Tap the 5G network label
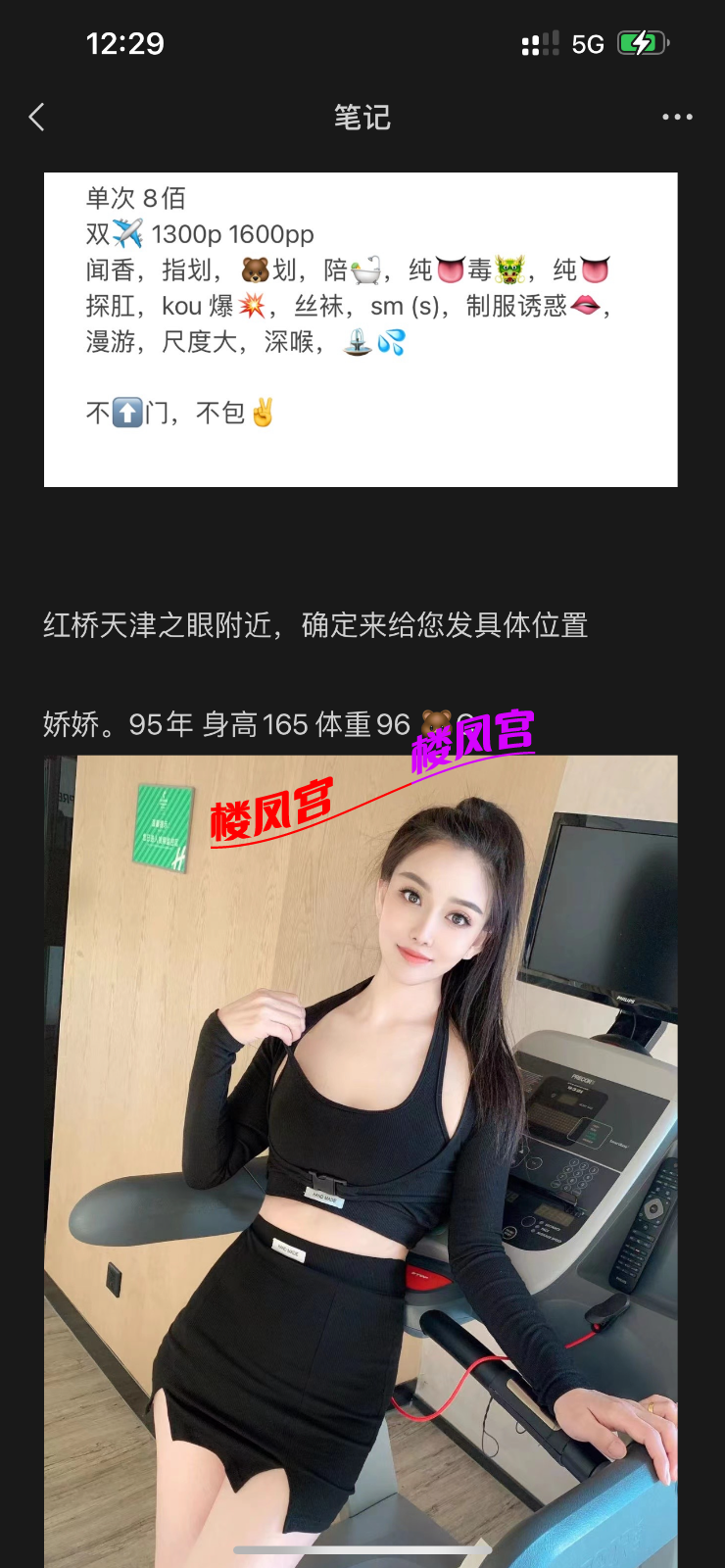 pyautogui.click(x=584, y=42)
